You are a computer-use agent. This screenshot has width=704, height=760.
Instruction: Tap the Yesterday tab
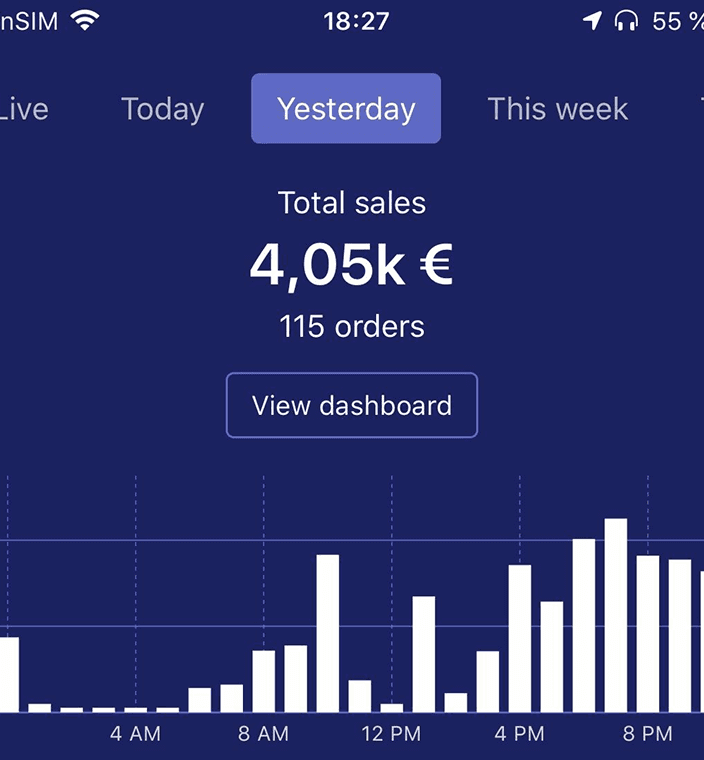pyautogui.click(x=346, y=108)
